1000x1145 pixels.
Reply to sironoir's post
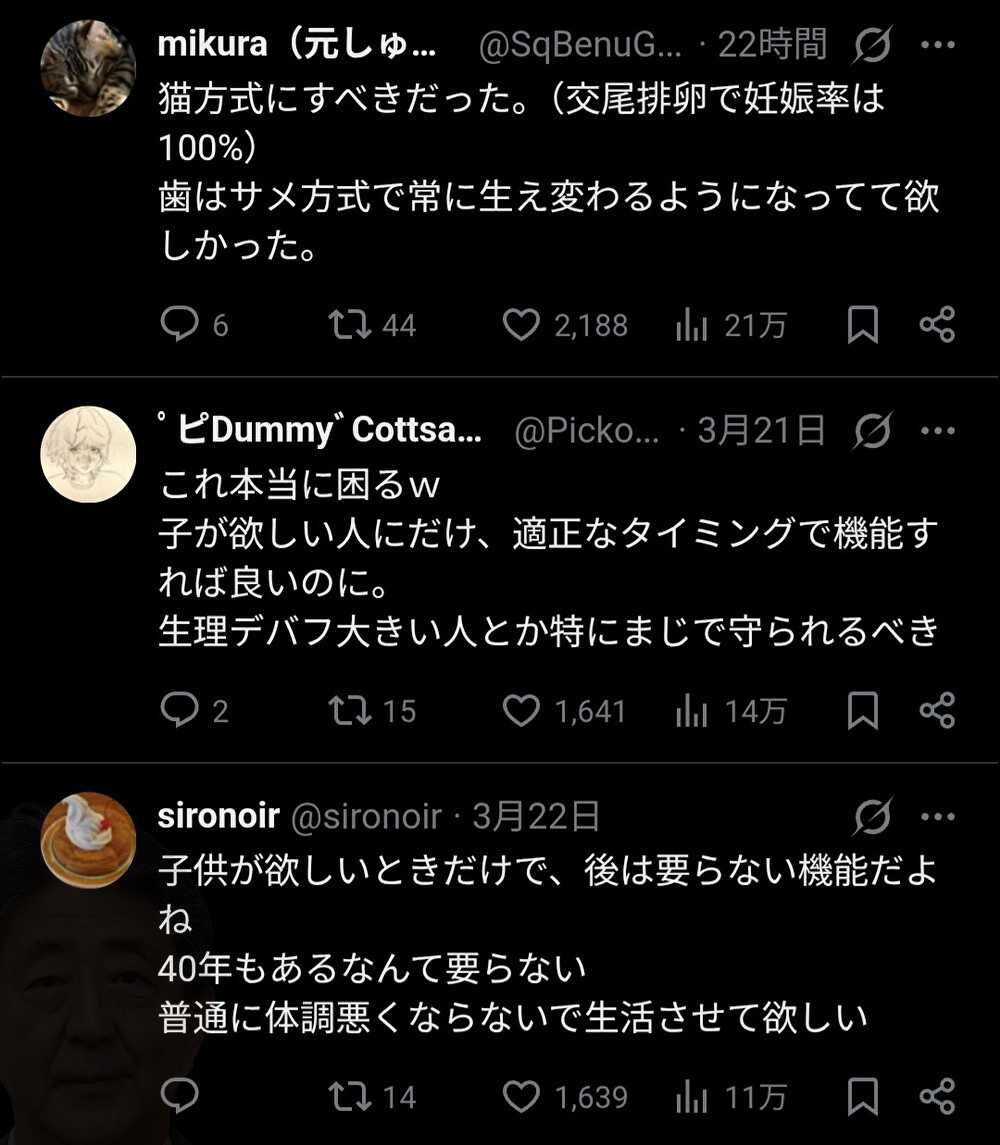[180, 1097]
